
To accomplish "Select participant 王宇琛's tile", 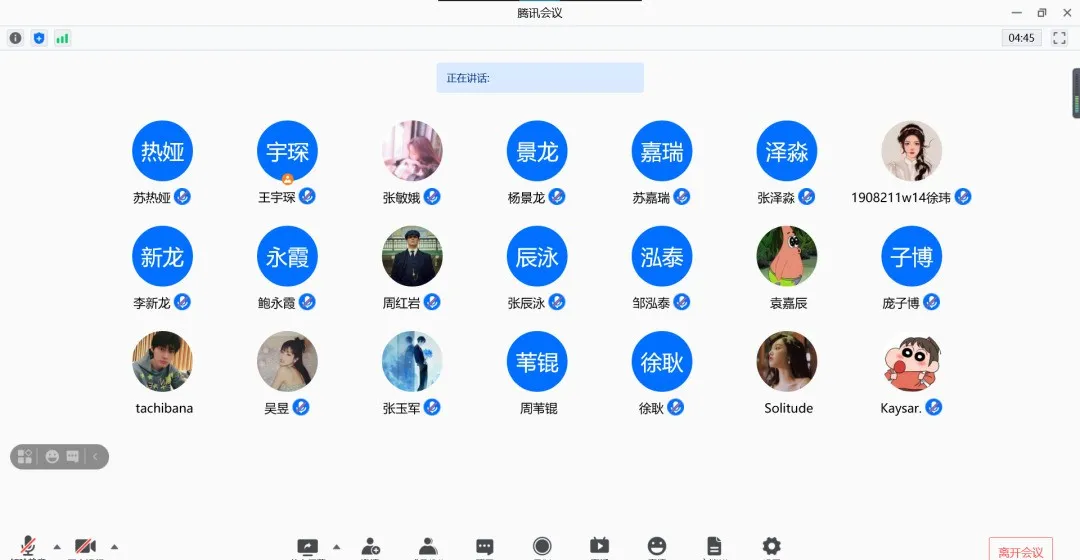I will point(287,151).
